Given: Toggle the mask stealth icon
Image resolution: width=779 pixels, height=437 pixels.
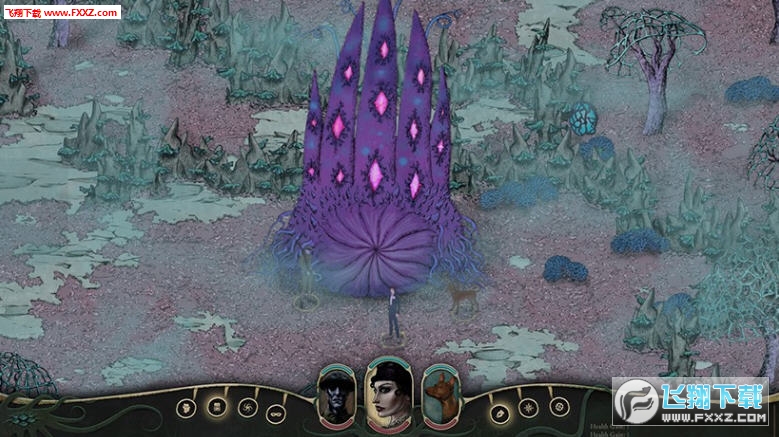Looking at the screenshot, I should 277,410.
